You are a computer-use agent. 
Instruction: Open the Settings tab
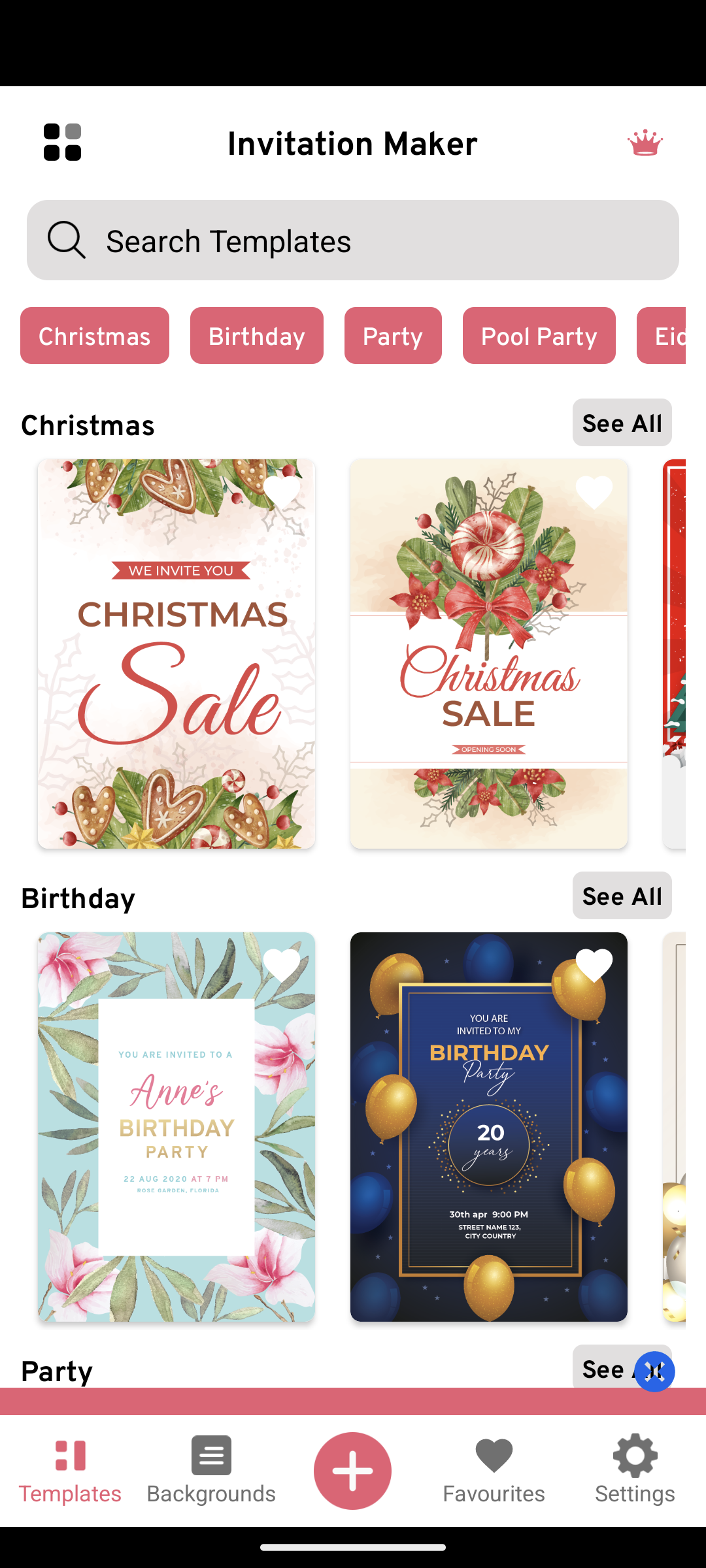(x=635, y=1470)
